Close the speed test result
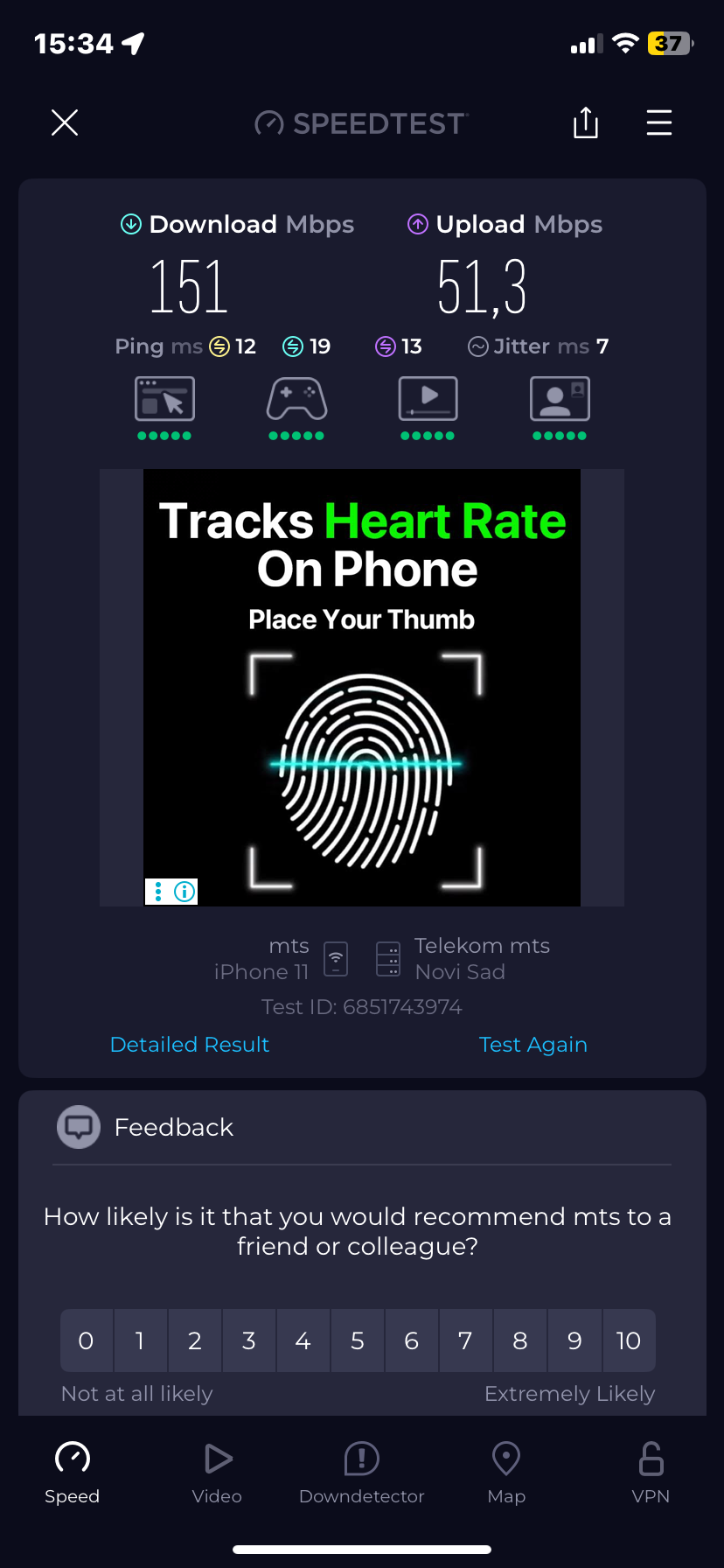Screen dimensions: 724x1568 pyautogui.click(x=65, y=122)
